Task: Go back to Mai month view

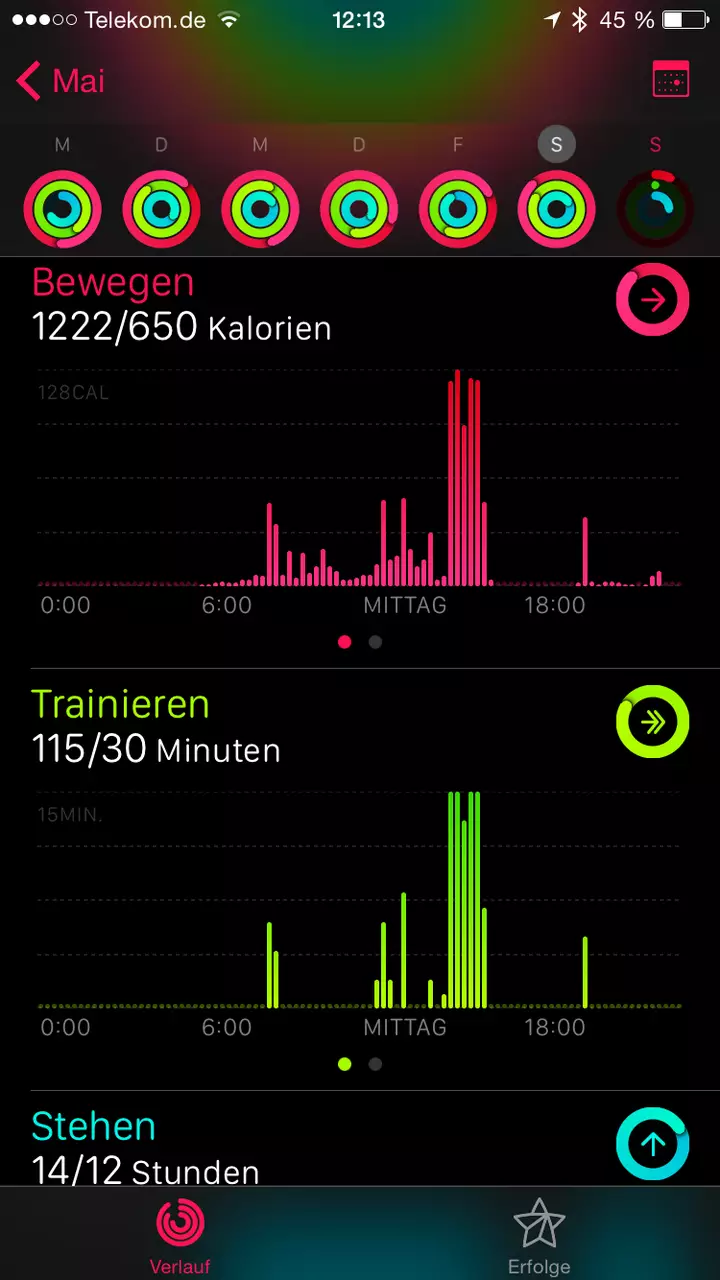Action: pos(62,81)
